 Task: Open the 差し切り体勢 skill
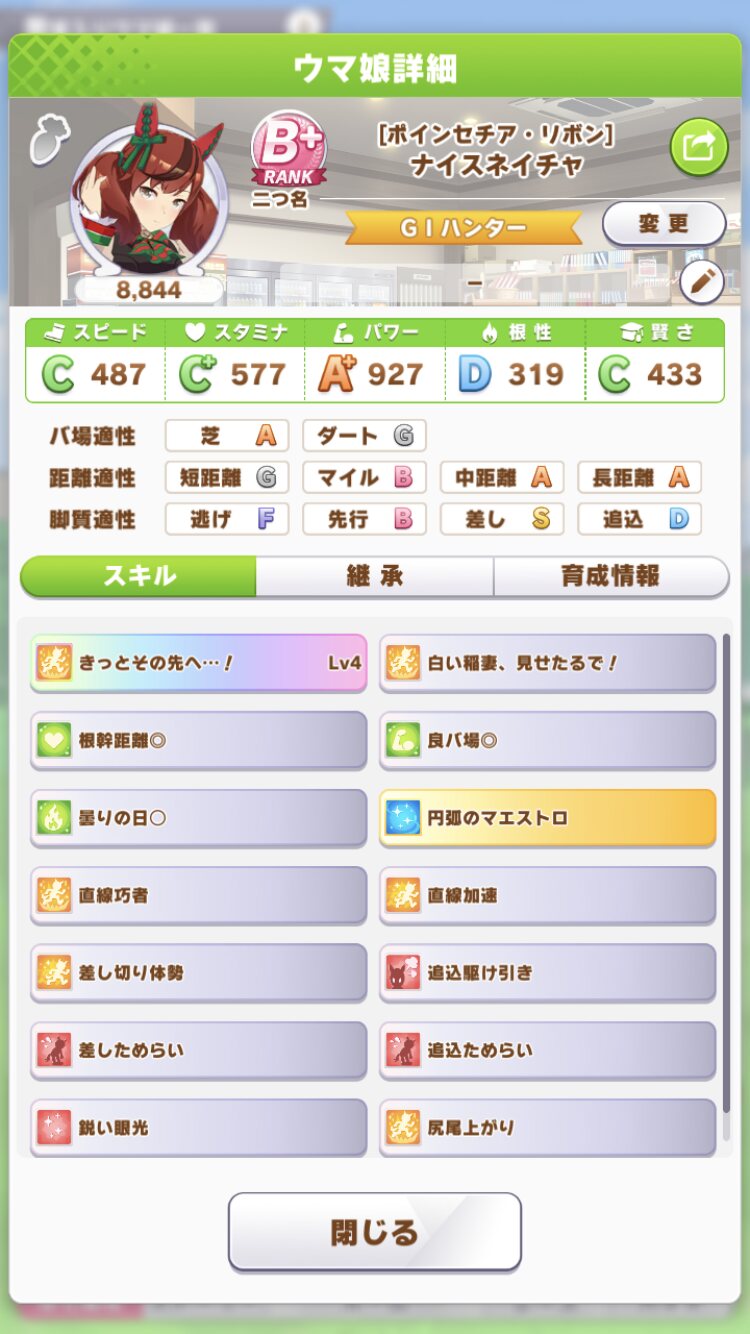[198, 973]
